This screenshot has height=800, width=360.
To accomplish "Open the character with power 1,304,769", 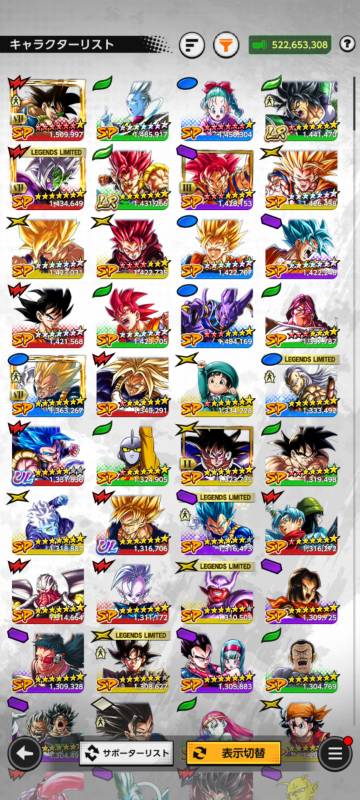I will (301, 663).
